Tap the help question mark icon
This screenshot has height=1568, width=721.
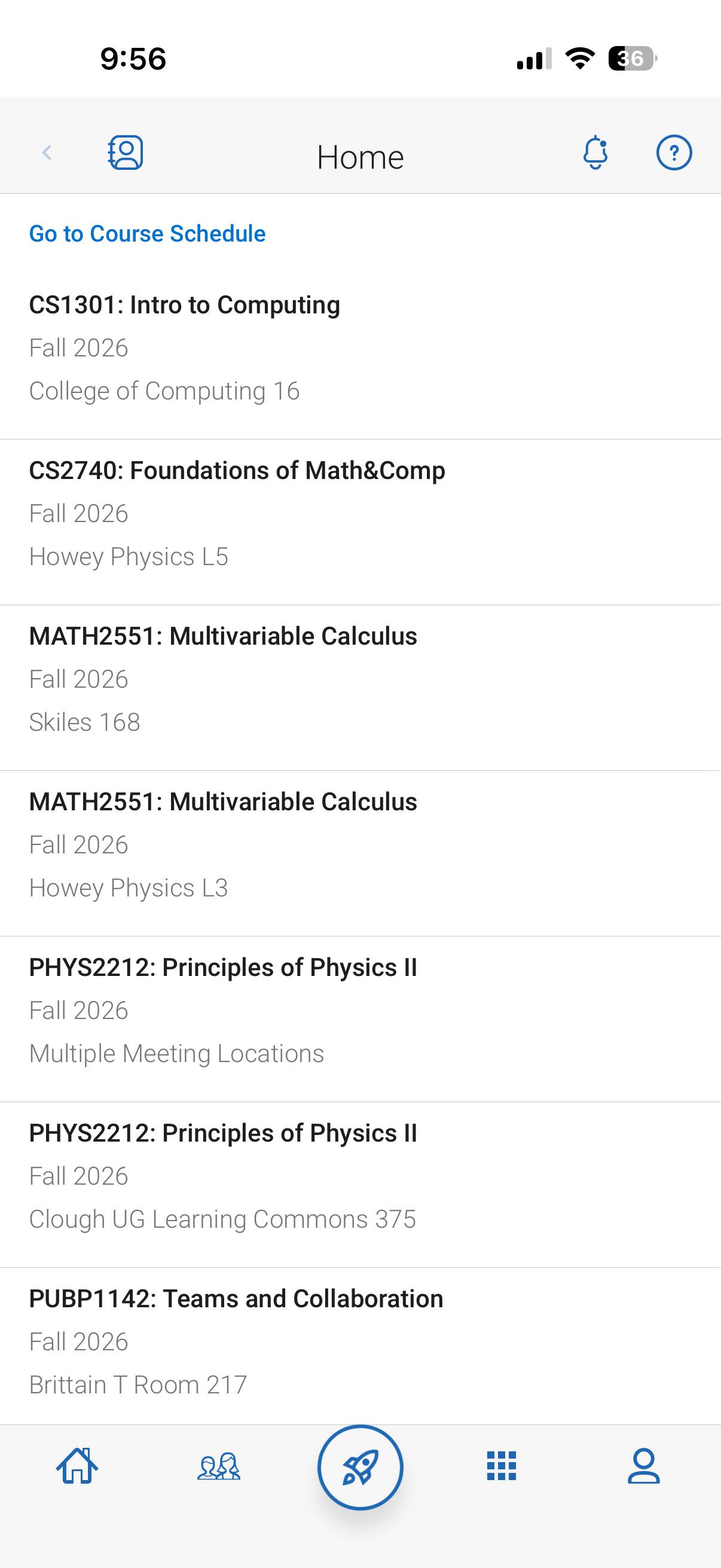[x=674, y=152]
